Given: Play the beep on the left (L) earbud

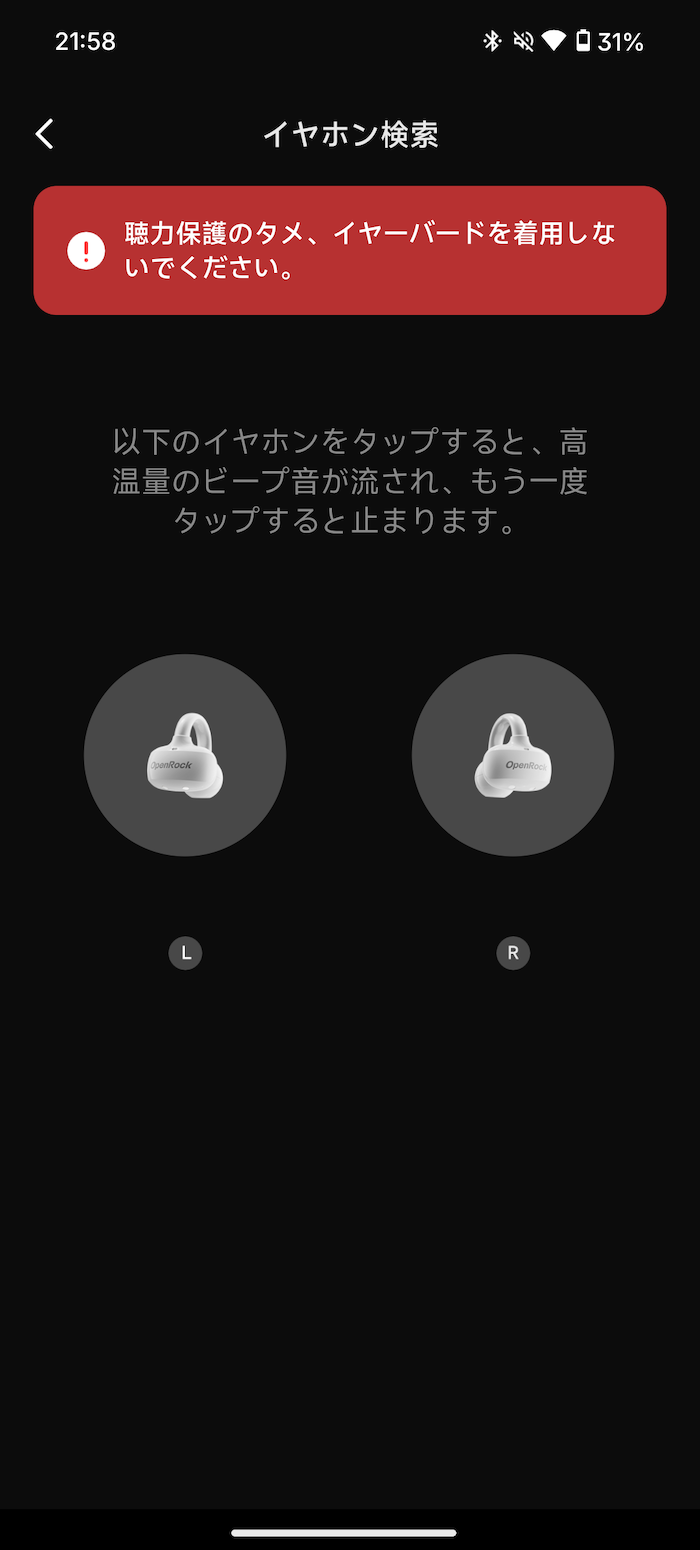Looking at the screenshot, I should tap(185, 755).
